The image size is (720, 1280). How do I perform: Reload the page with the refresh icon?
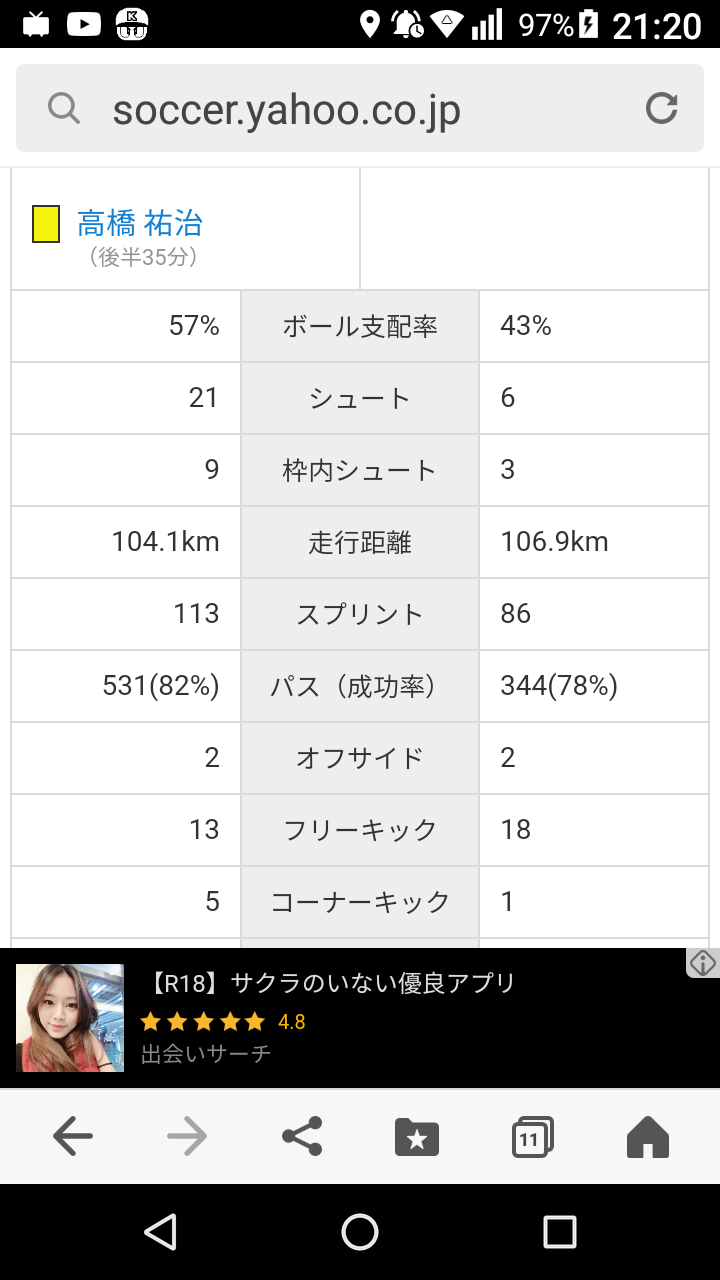(661, 108)
